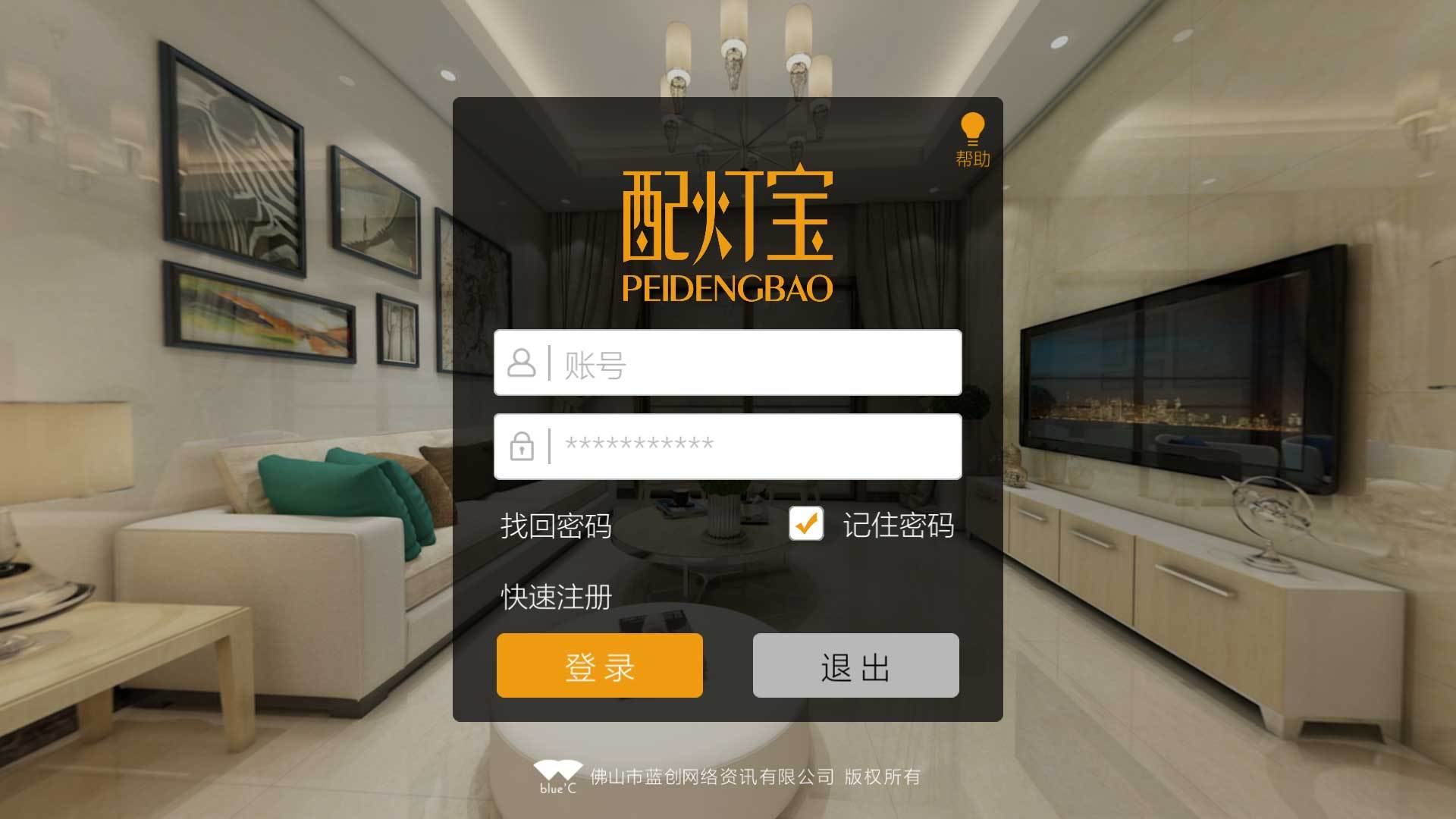The width and height of the screenshot is (1456, 819).
Task: Tap the orange 登录 button
Action: pos(599,666)
